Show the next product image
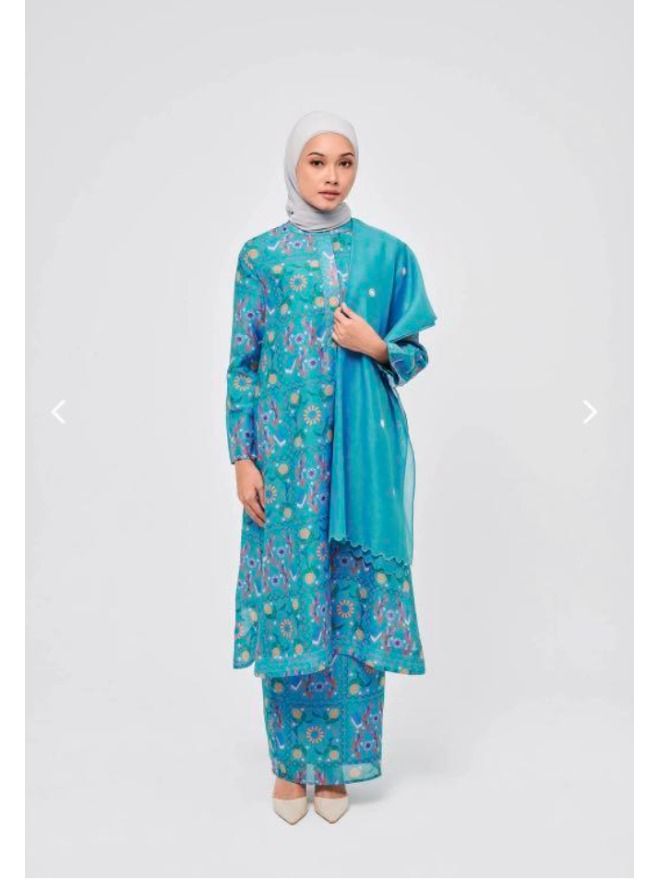Image resolution: width=660 pixels, height=880 pixels. [590, 411]
